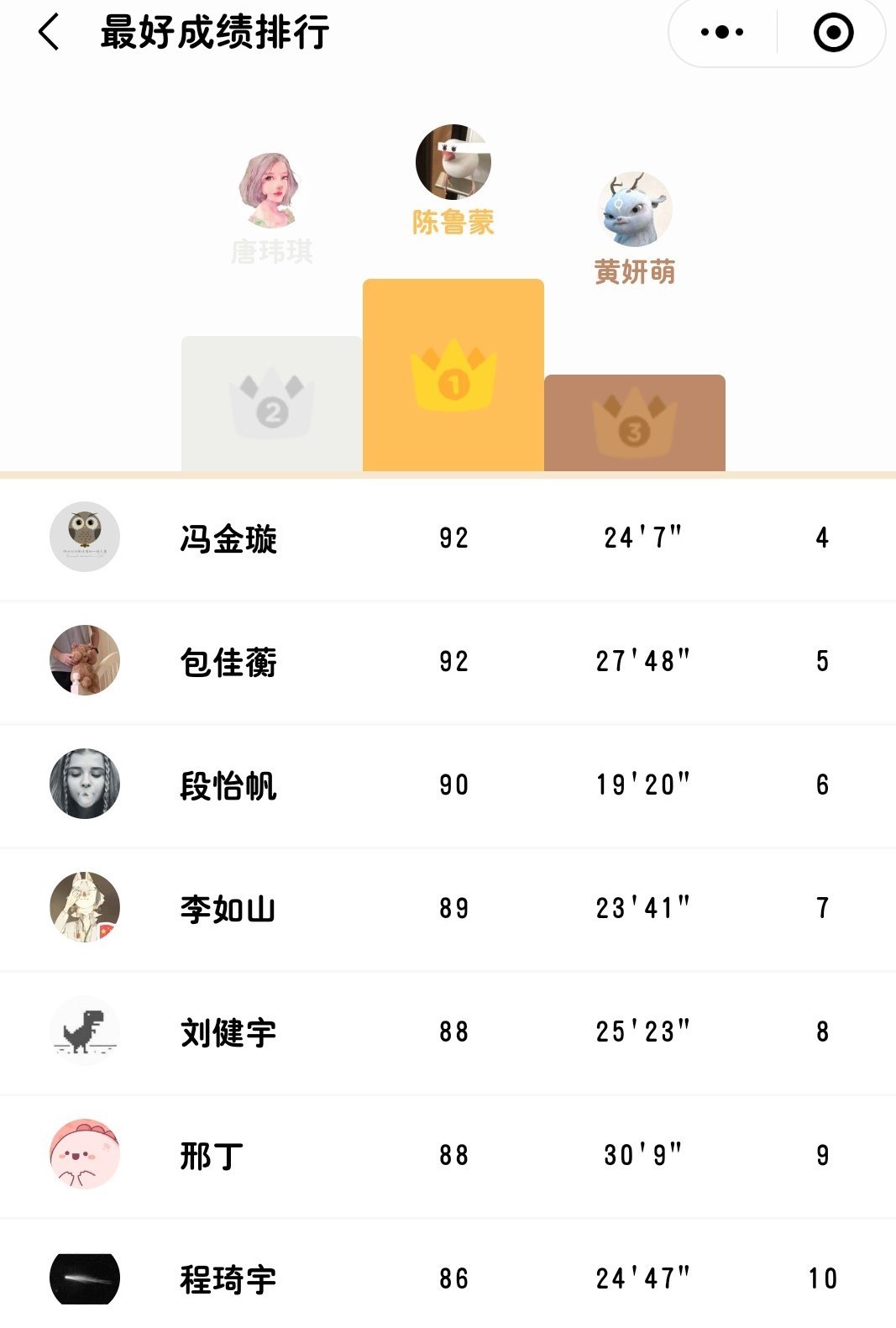Screen dimensions: 896x1328
Task: Tap first place avatar 陈鲁蒙
Action: pyautogui.click(x=453, y=162)
